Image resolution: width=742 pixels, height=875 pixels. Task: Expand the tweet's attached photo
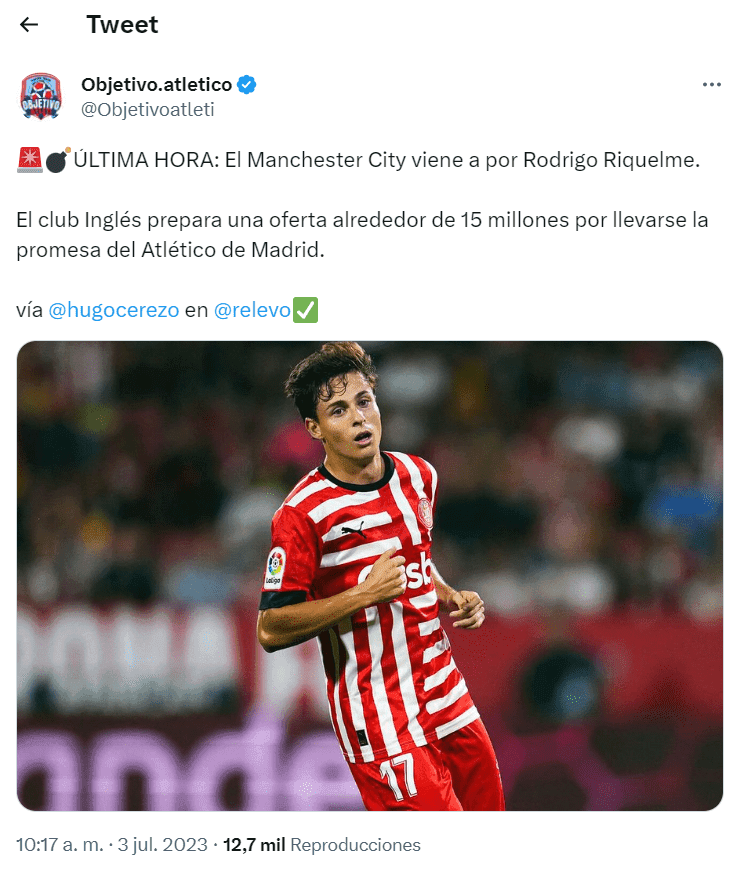370,575
